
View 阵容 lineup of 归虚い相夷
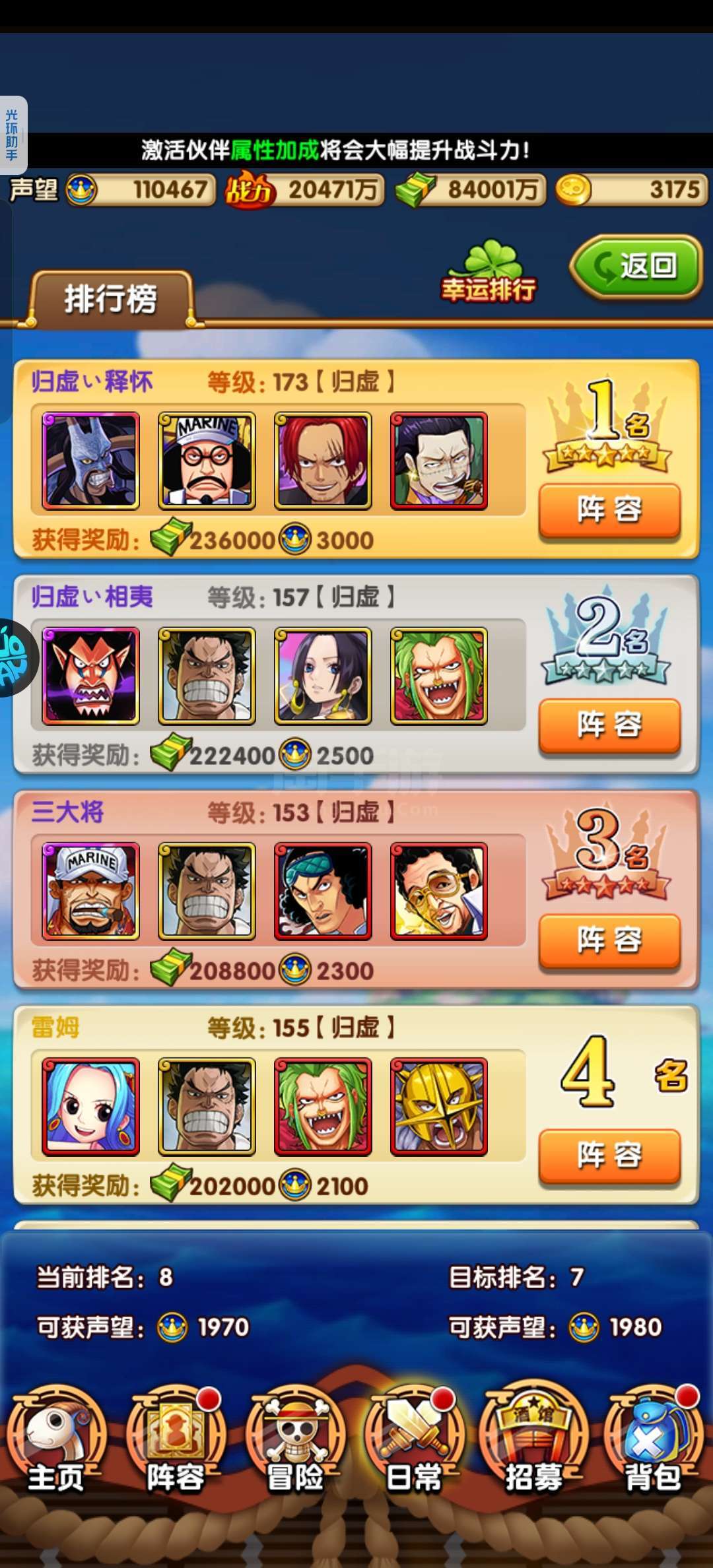pos(609,726)
